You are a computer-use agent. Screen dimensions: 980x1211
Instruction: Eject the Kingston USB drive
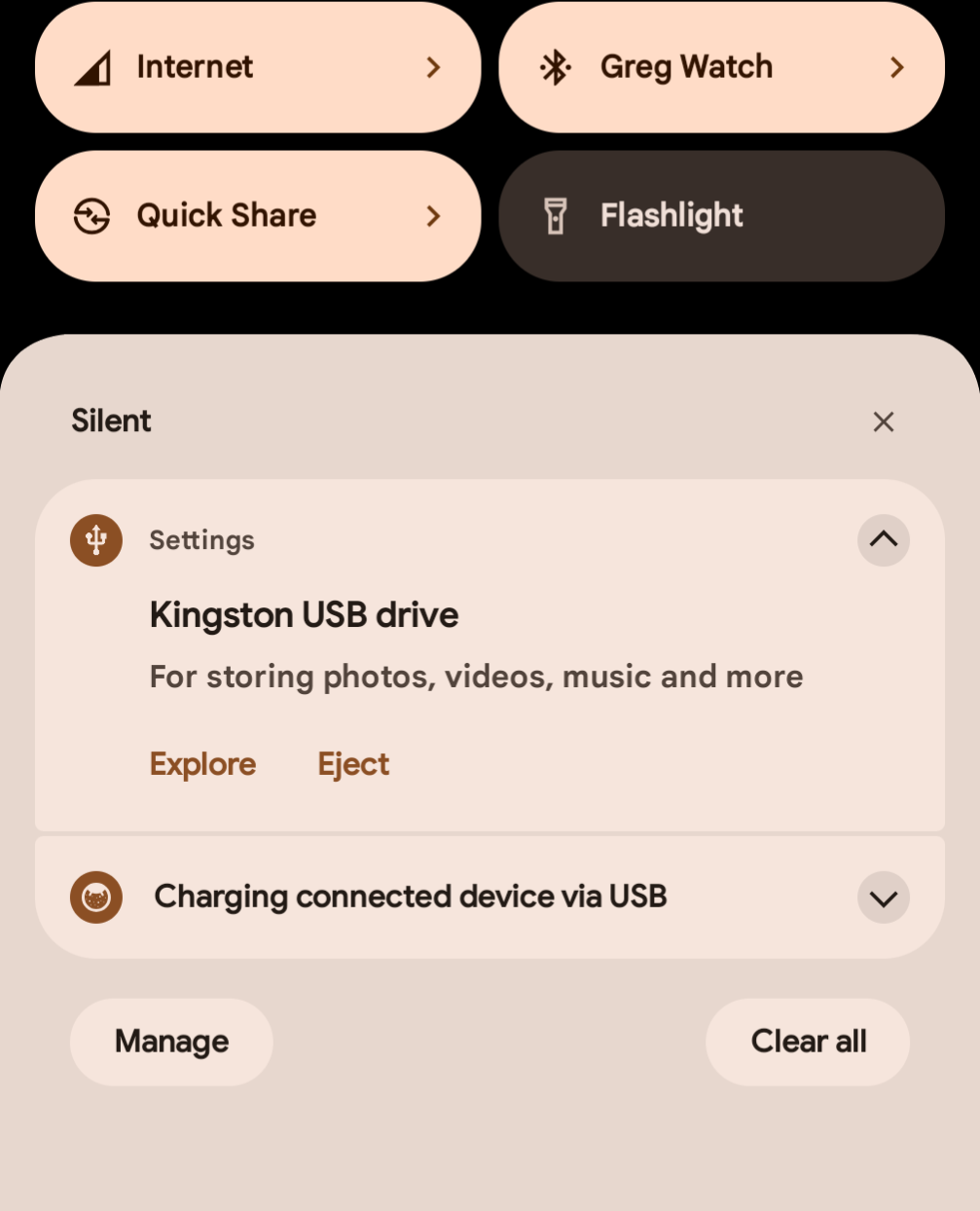(353, 764)
